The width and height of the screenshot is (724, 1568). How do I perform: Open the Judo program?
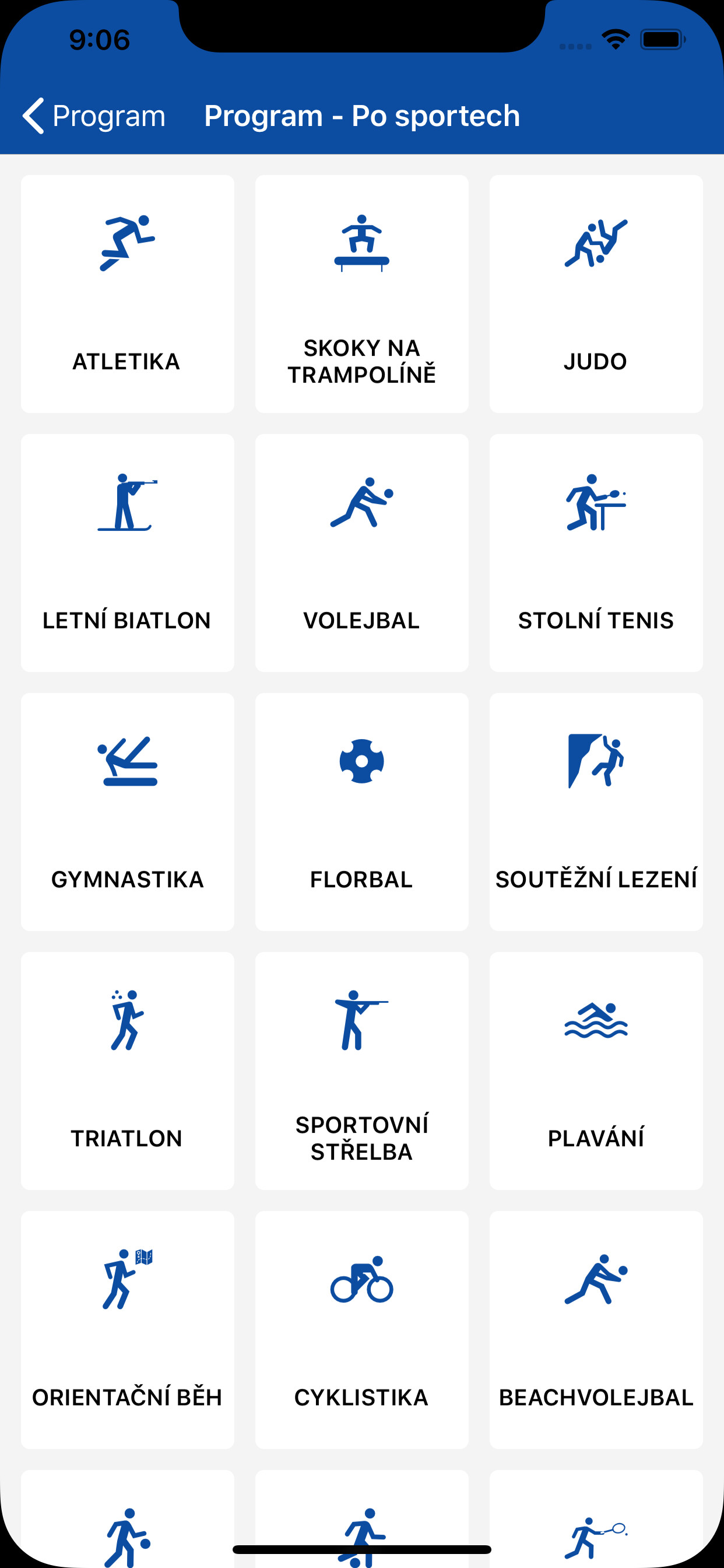coord(596,294)
